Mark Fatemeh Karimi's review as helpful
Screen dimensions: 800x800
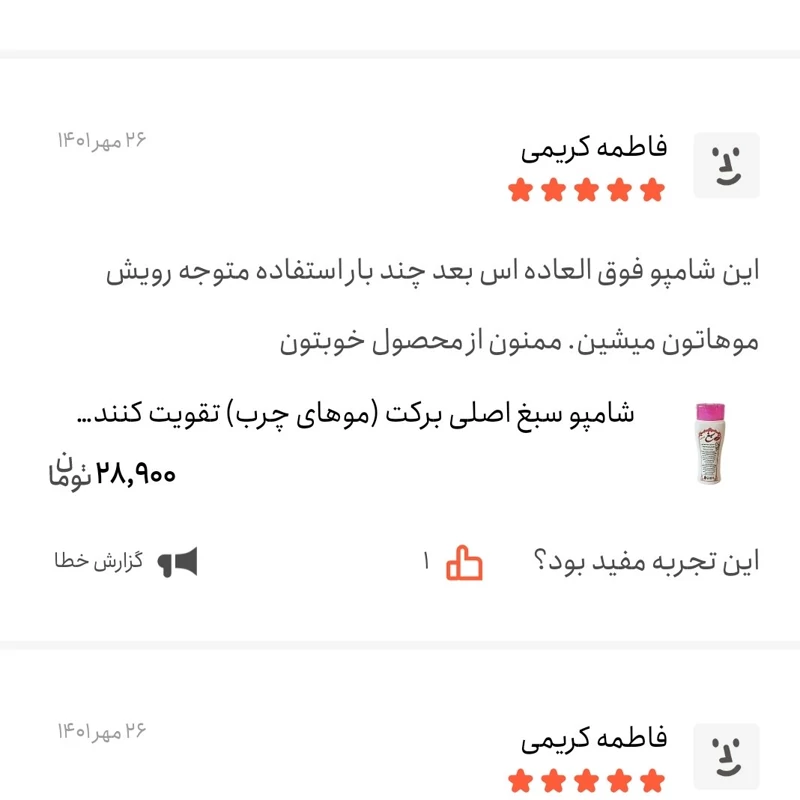[x=465, y=563]
